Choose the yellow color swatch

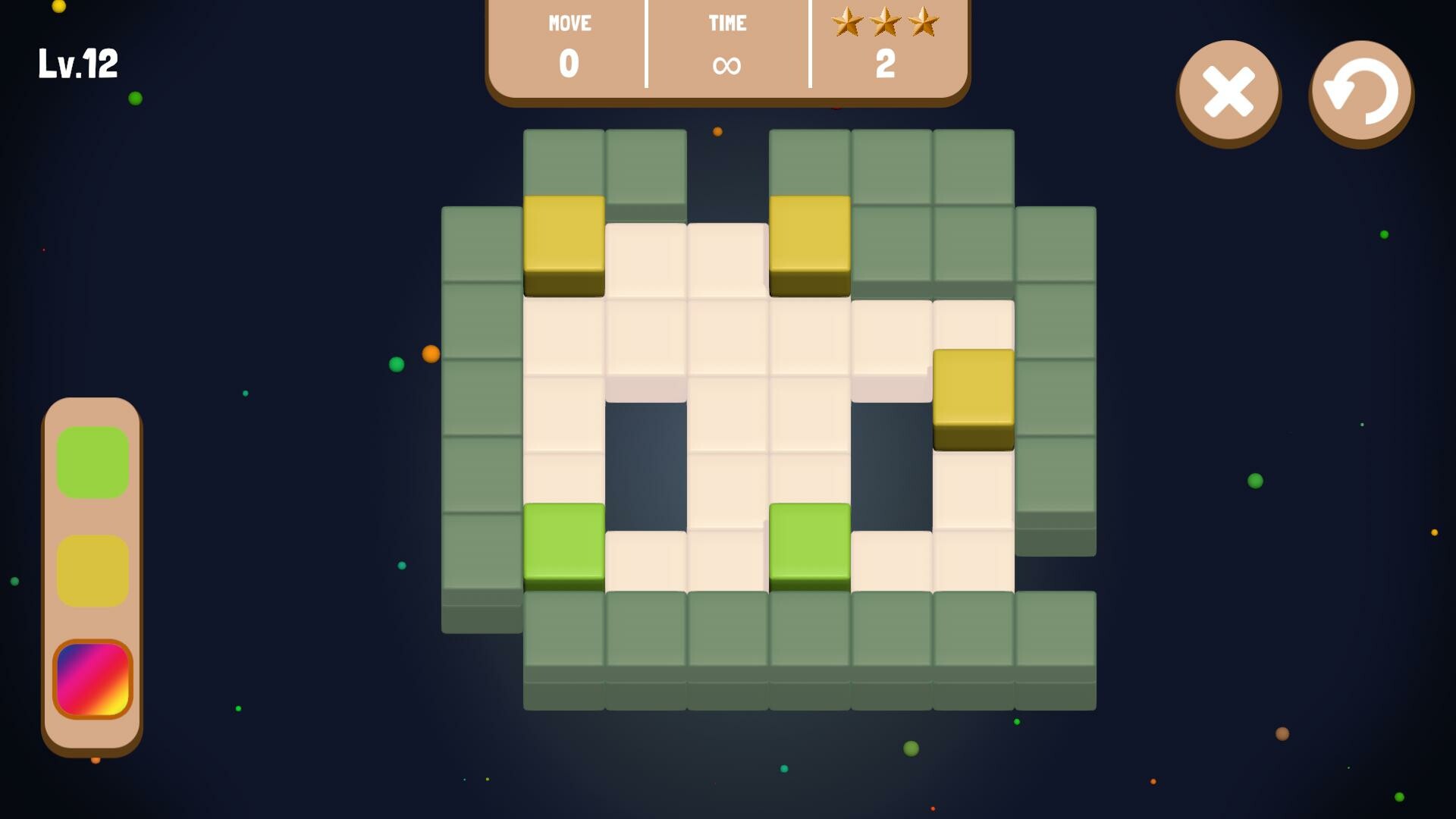tap(93, 570)
